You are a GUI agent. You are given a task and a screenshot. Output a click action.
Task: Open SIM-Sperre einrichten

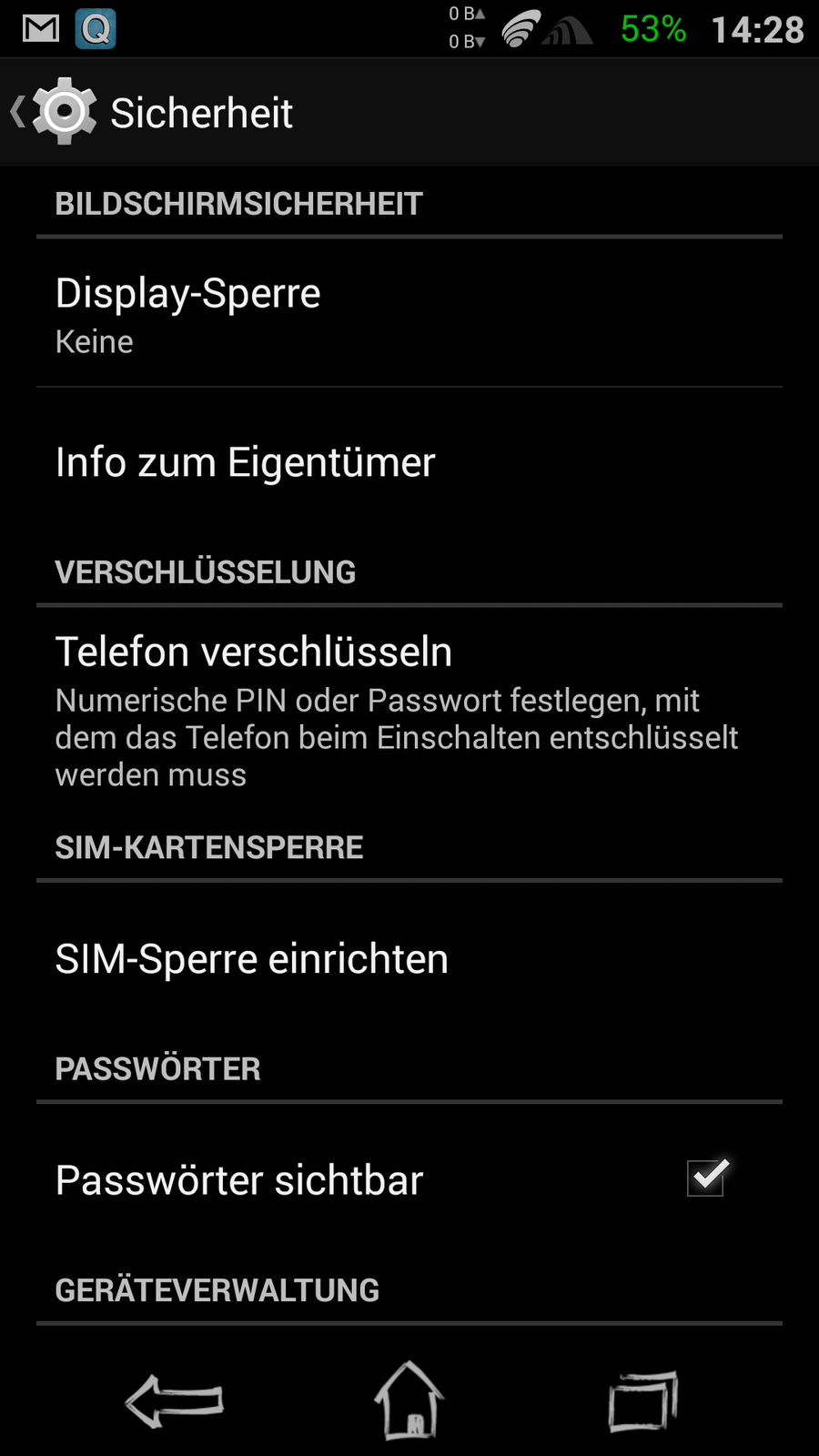pos(409,959)
